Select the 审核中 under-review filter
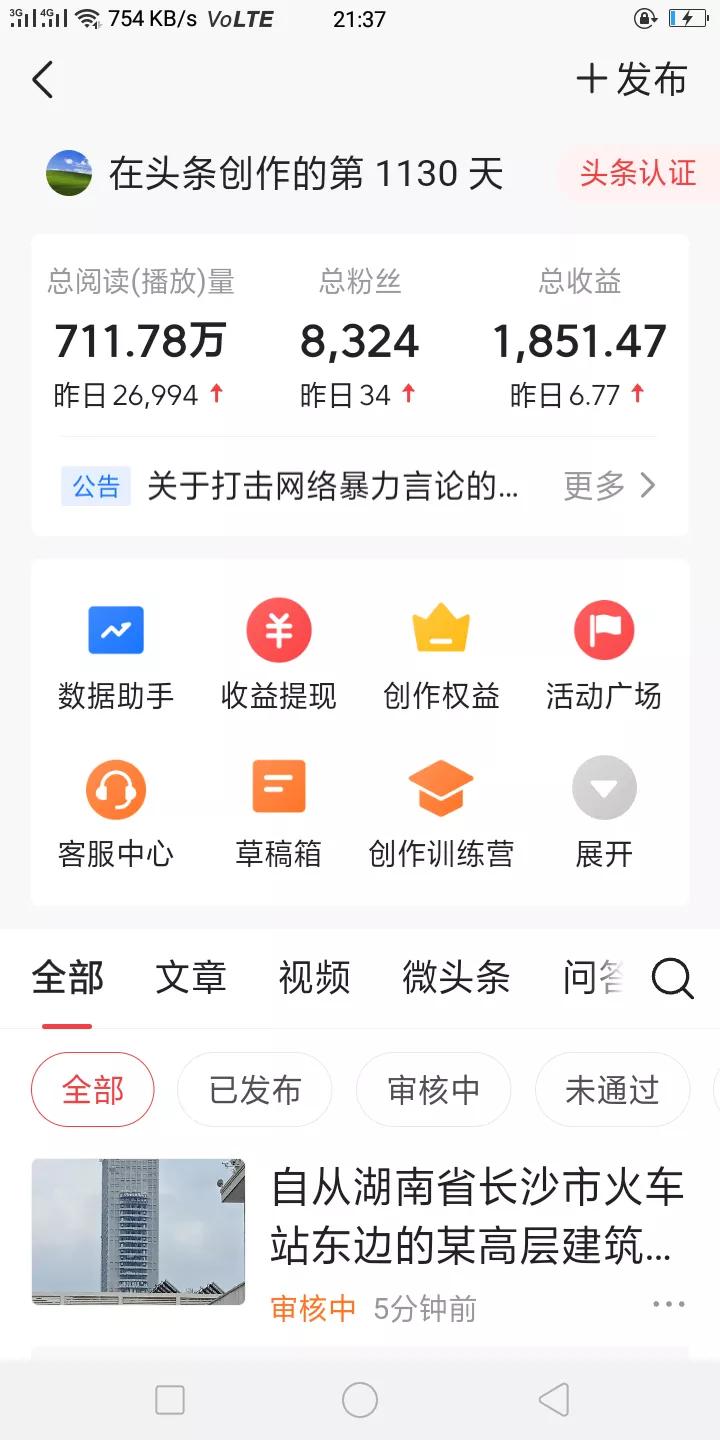Viewport: 720px width, 1440px height. tap(433, 1090)
